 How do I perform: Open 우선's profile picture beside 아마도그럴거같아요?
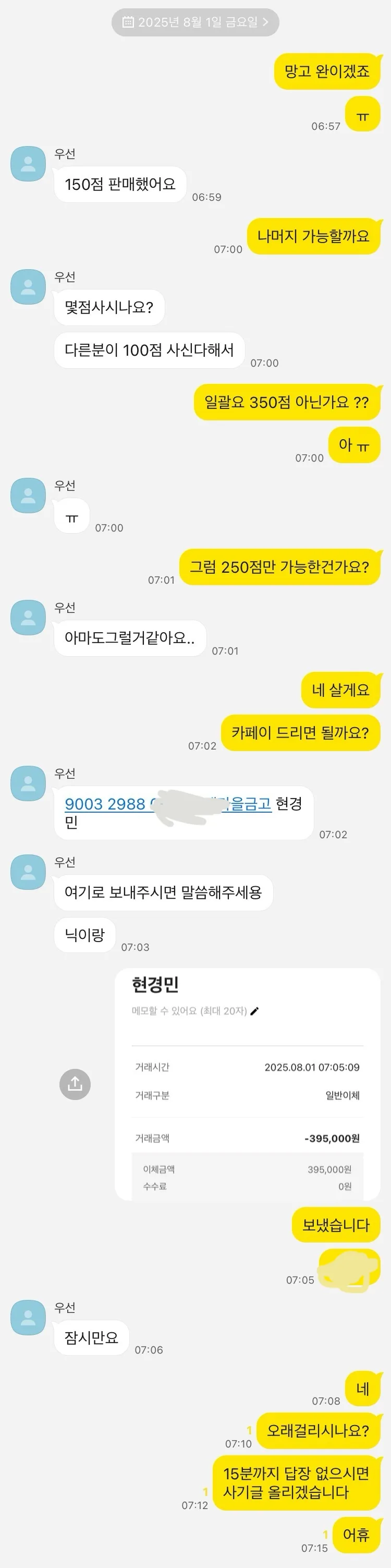(x=28, y=618)
